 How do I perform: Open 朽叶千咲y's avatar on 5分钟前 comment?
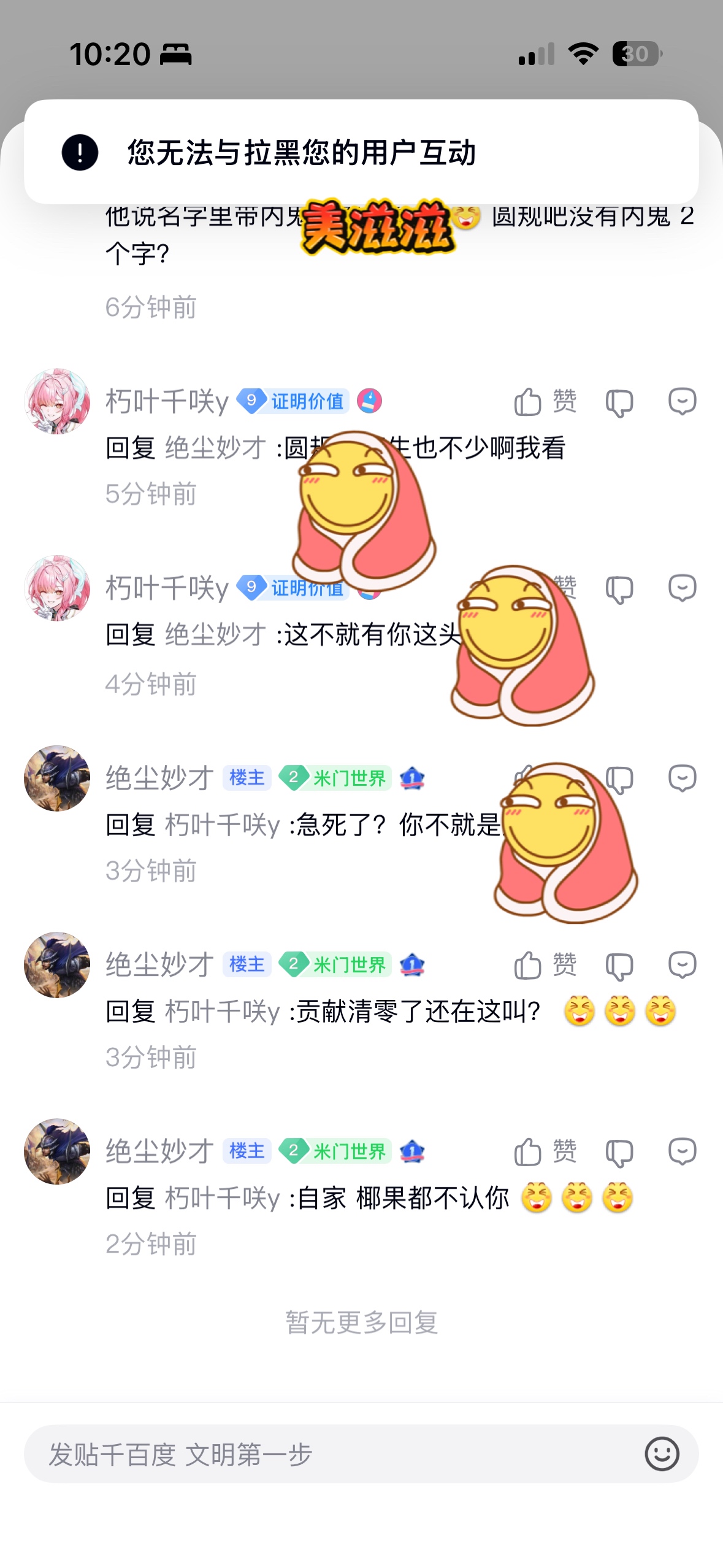point(57,402)
